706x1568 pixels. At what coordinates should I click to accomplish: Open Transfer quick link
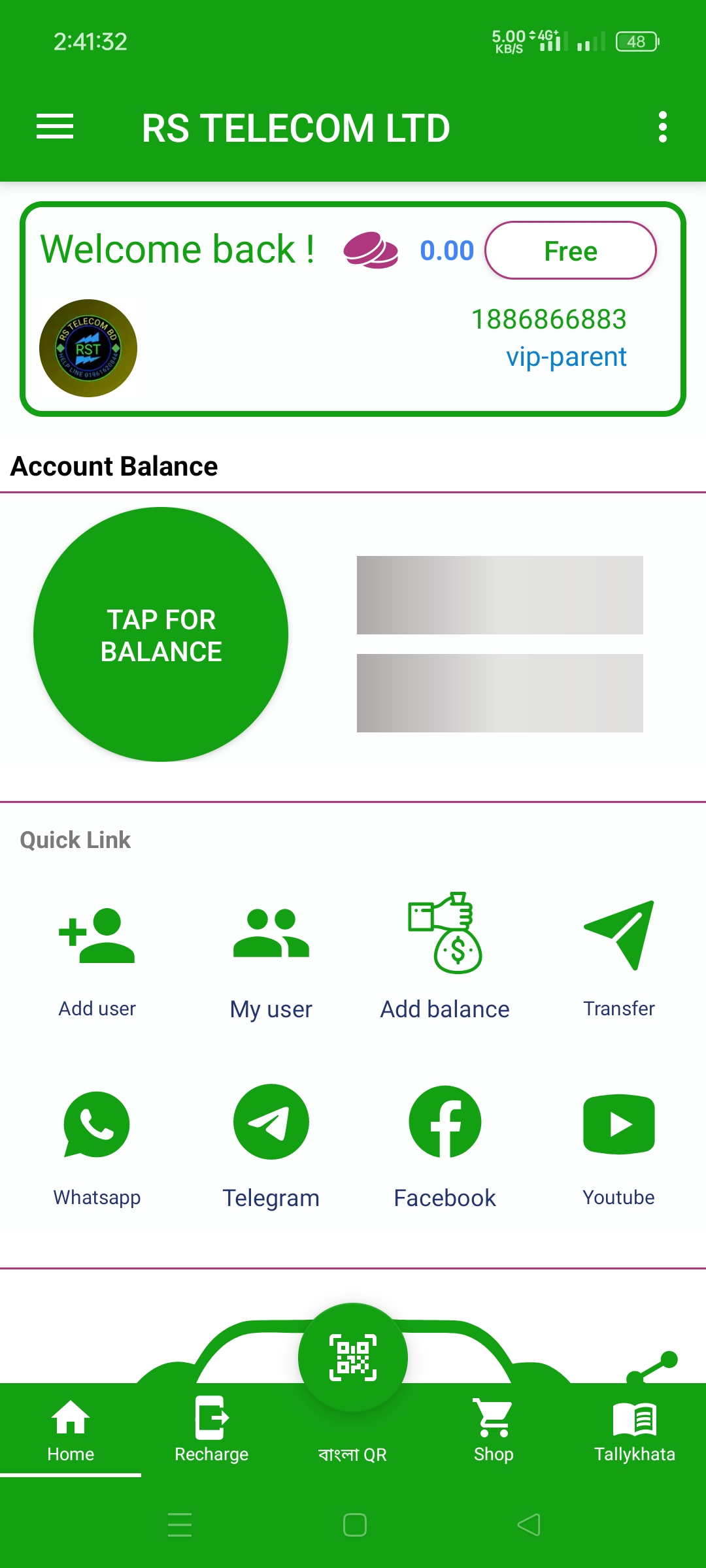tap(618, 958)
